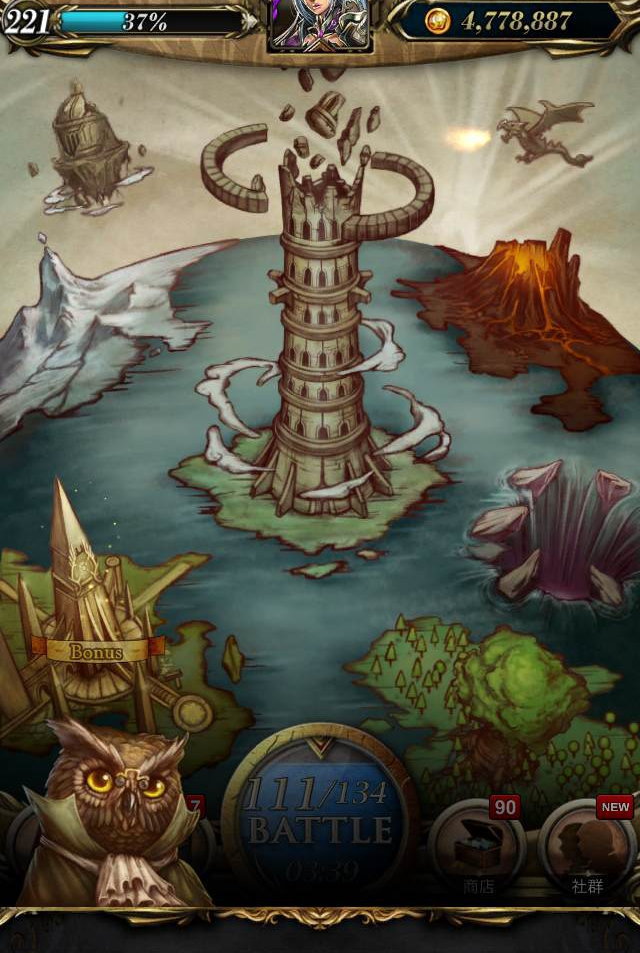Enter the central tower on the island
Viewport: 640px width, 953px height.
coord(320,360)
